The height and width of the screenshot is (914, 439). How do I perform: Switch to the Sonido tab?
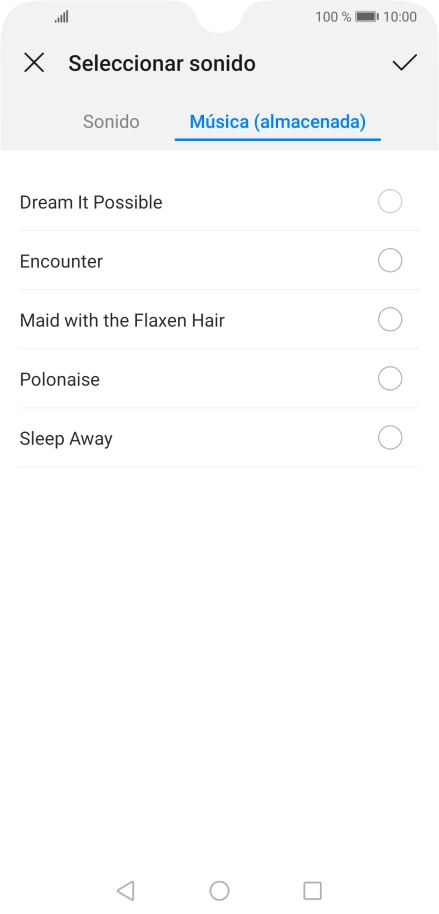click(111, 122)
